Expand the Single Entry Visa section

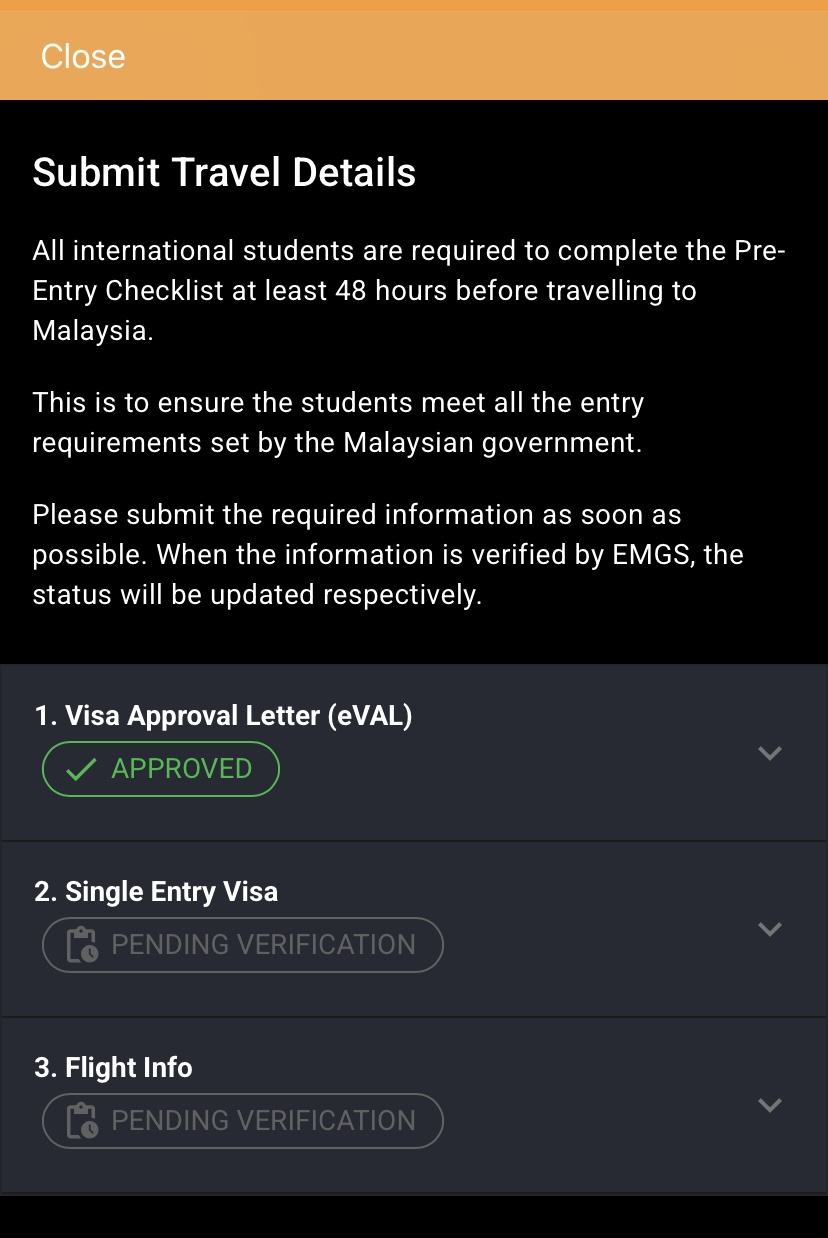(x=769, y=929)
